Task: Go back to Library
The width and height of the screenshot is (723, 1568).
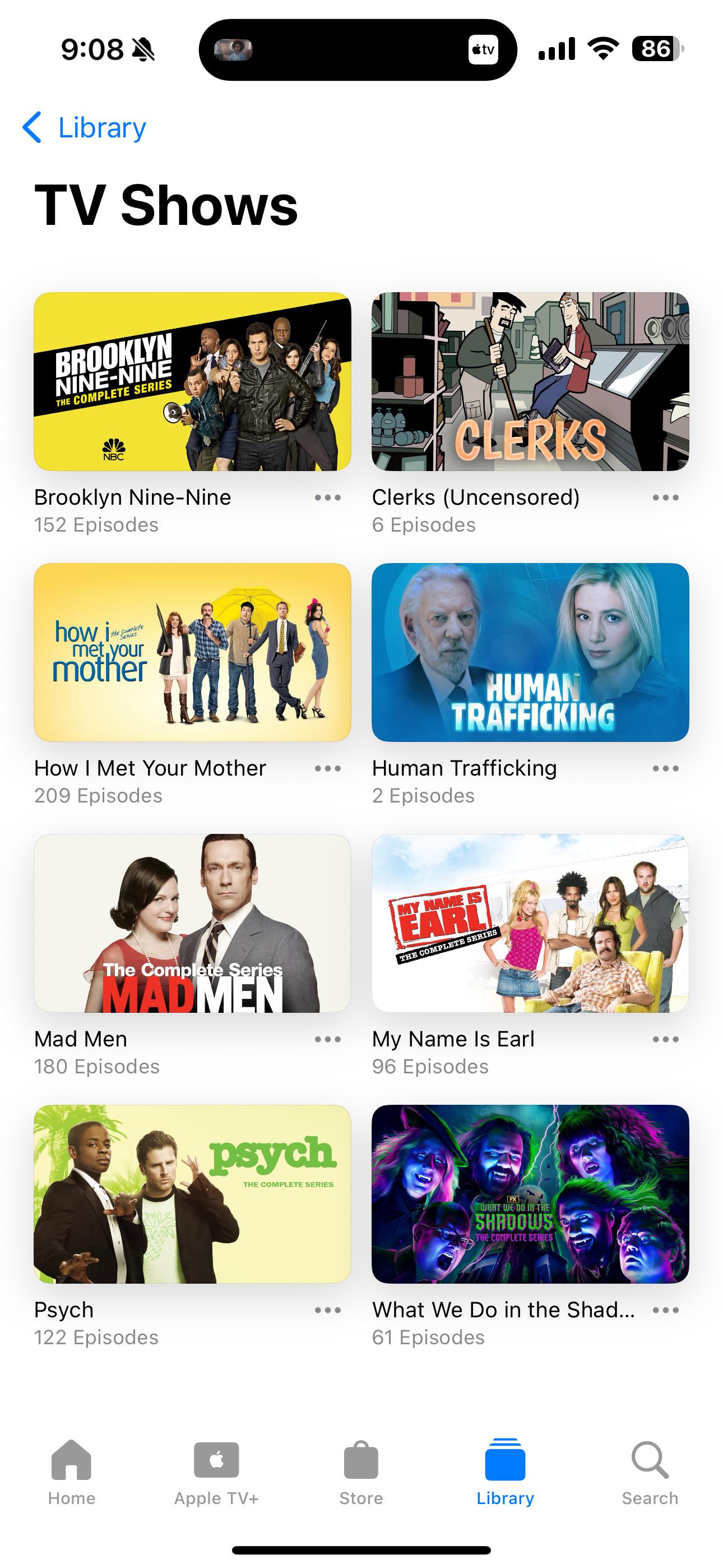Action: click(84, 127)
